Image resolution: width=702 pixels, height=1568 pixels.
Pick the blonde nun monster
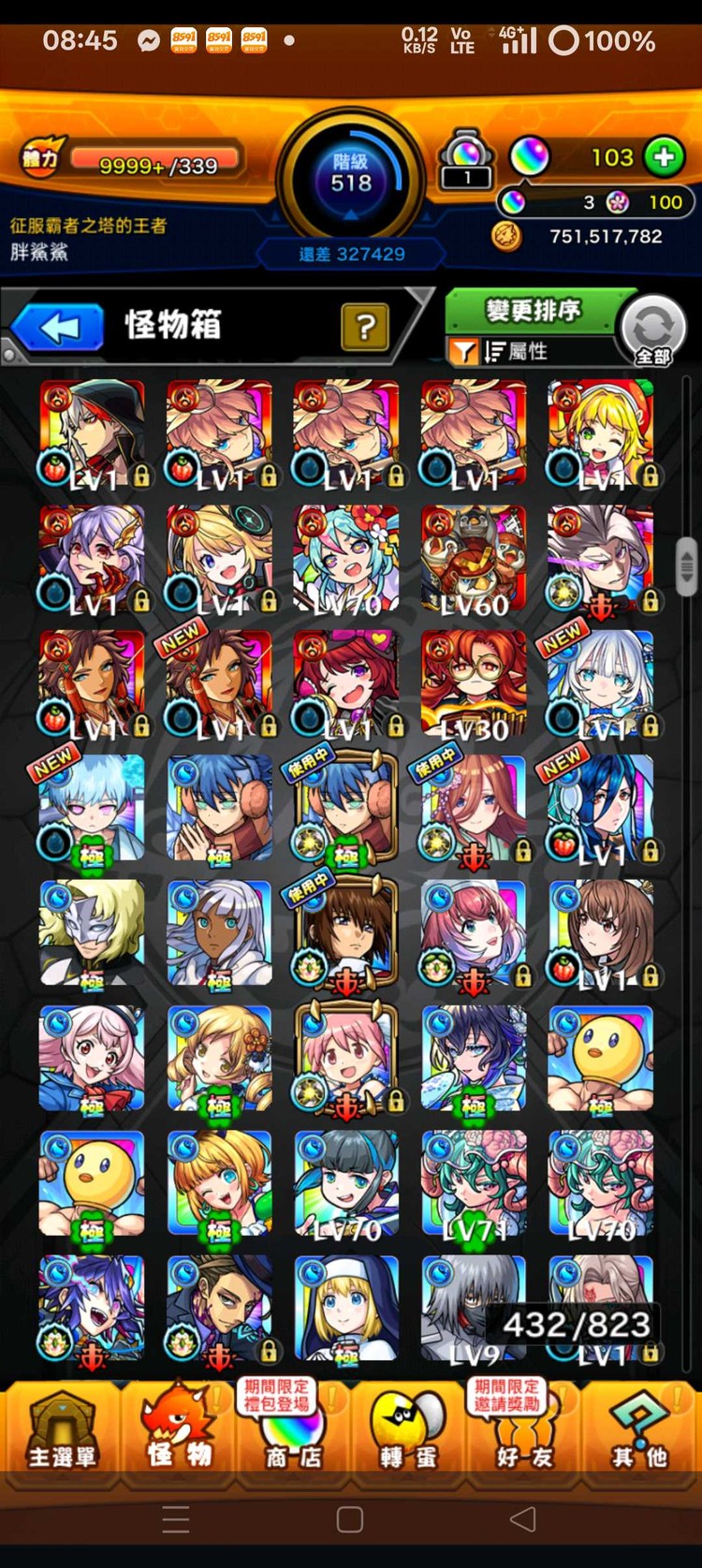[x=346, y=1307]
